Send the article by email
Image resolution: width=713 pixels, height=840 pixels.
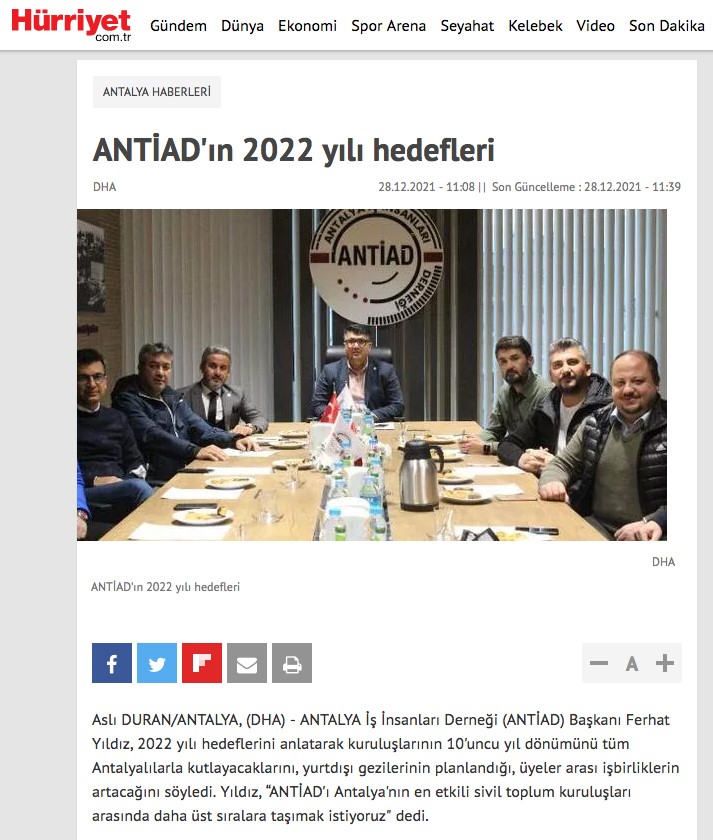pos(247,663)
